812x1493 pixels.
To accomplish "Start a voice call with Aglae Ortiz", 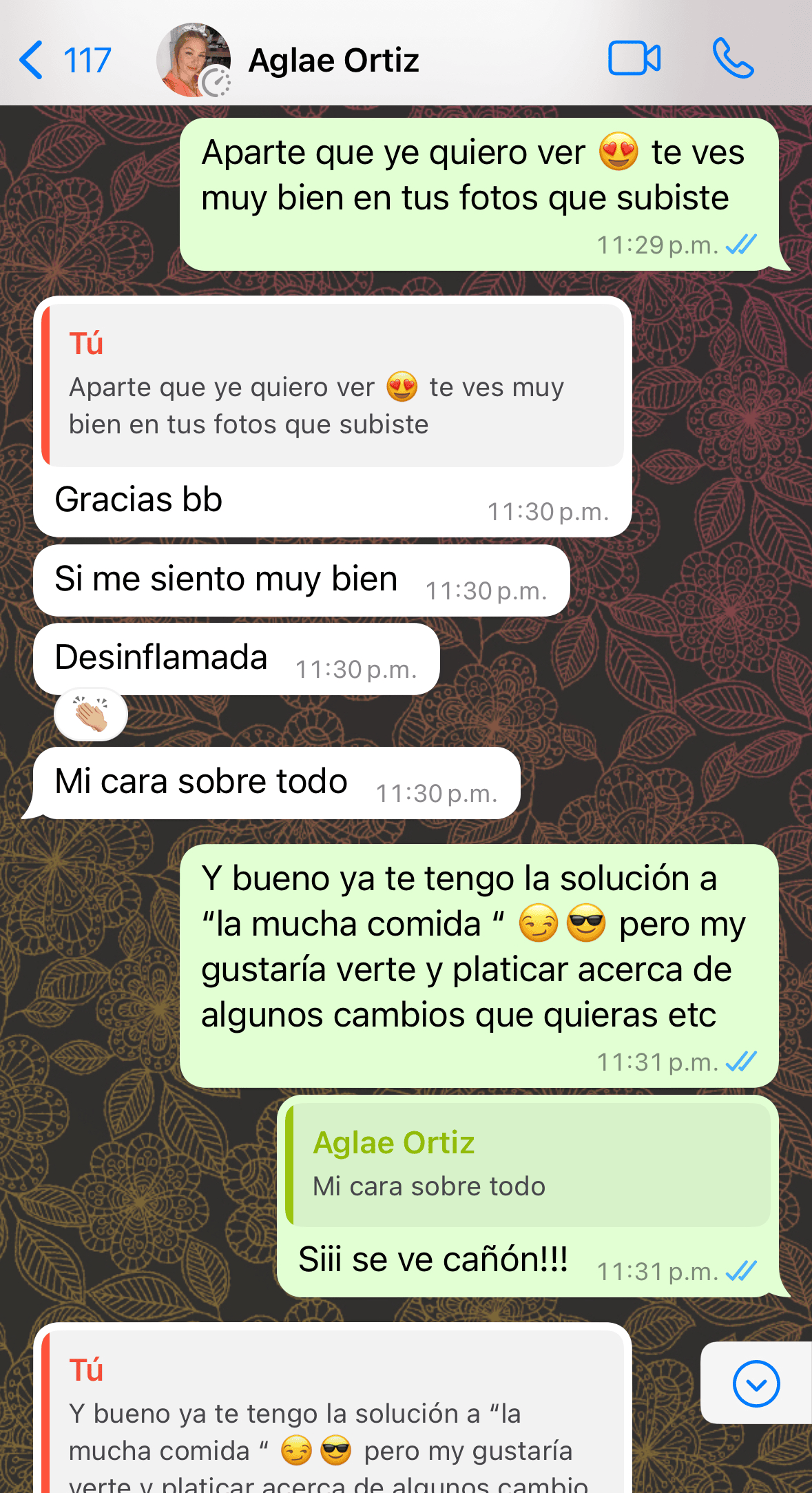I will [733, 59].
